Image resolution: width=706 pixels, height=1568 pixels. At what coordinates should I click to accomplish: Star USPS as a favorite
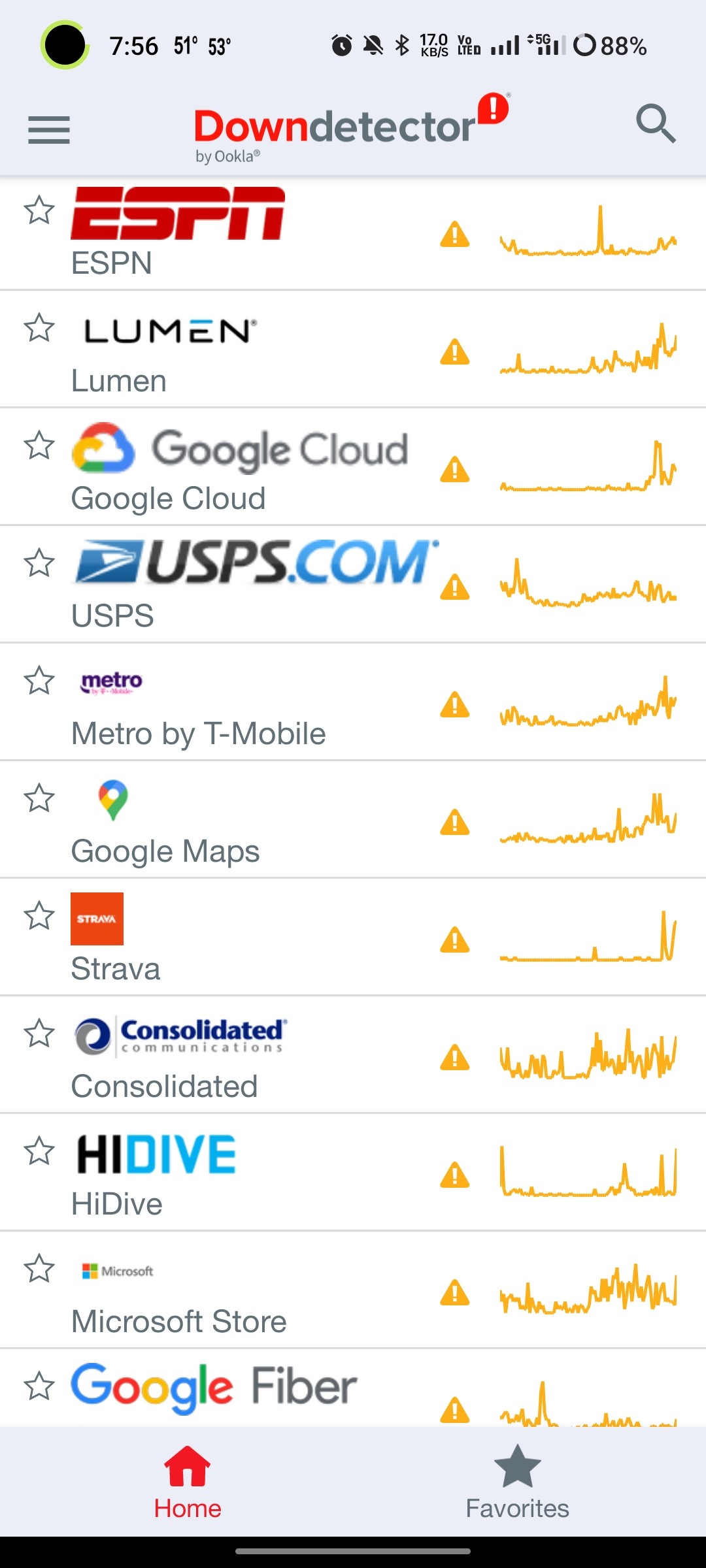click(39, 563)
